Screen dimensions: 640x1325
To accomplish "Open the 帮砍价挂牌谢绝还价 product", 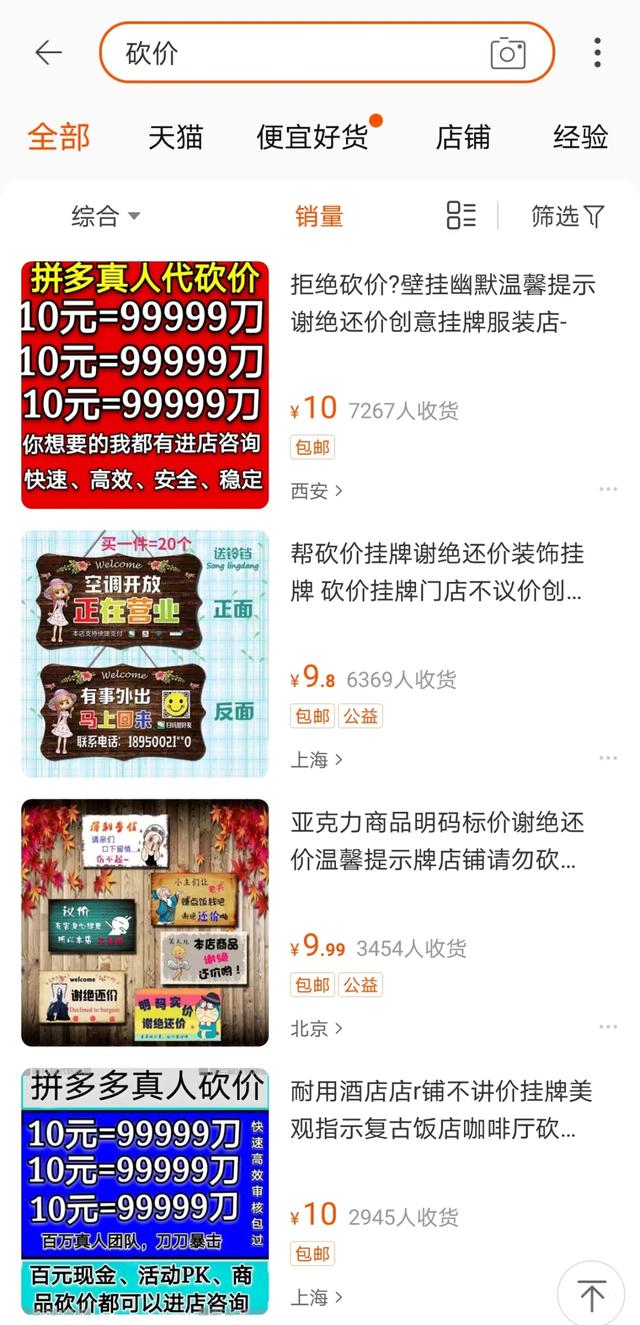I will pyautogui.click(x=437, y=572).
